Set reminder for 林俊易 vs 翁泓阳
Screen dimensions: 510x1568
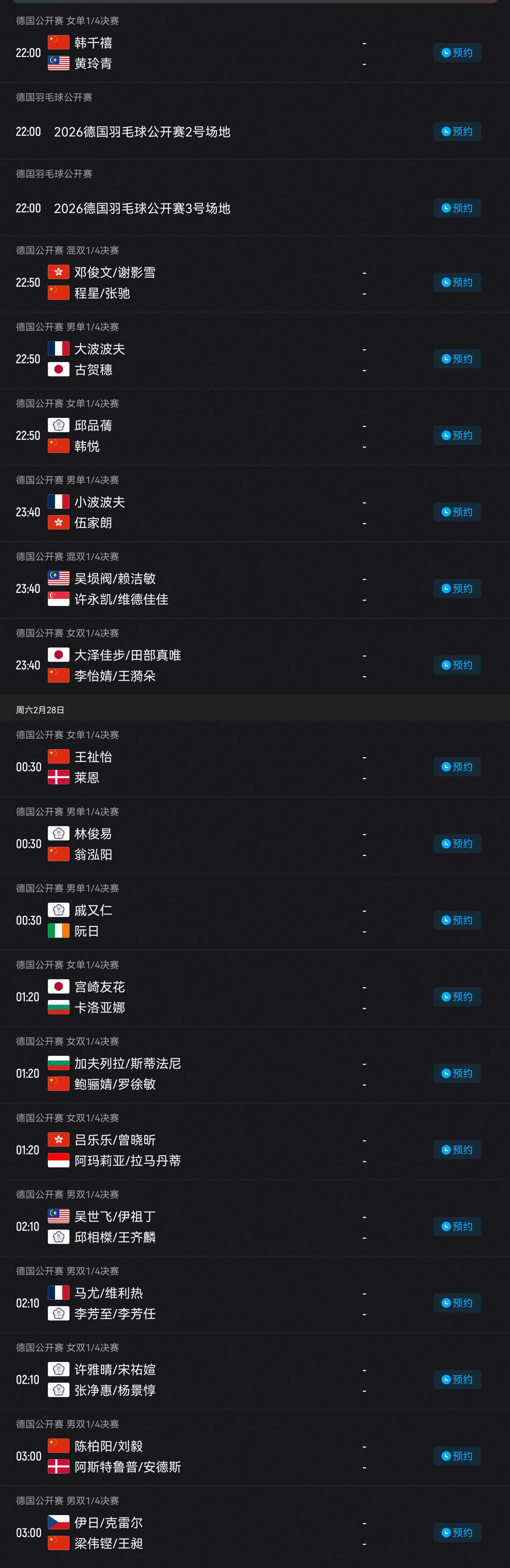[457, 844]
